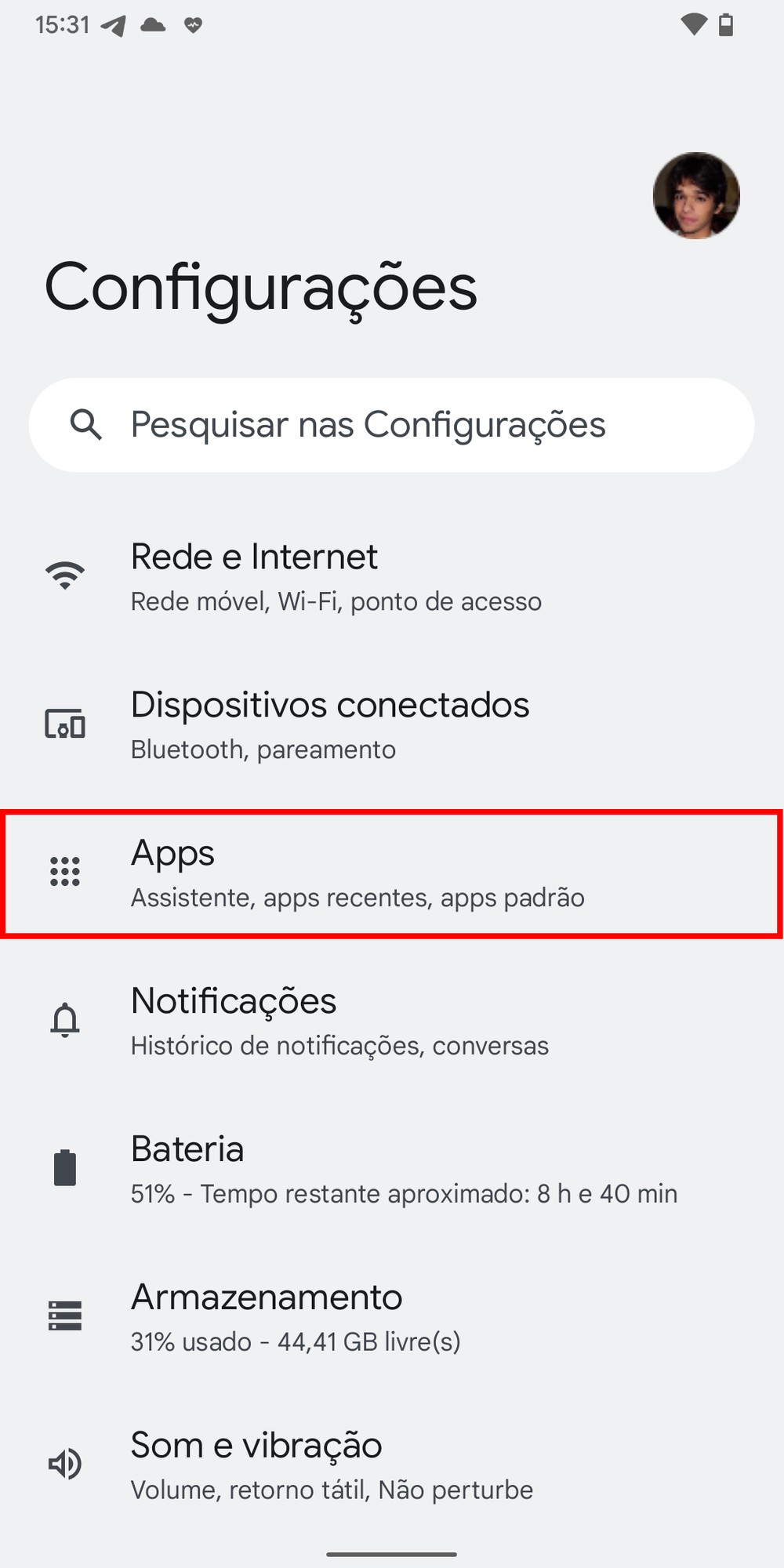Open the Apps settings row

(392, 873)
